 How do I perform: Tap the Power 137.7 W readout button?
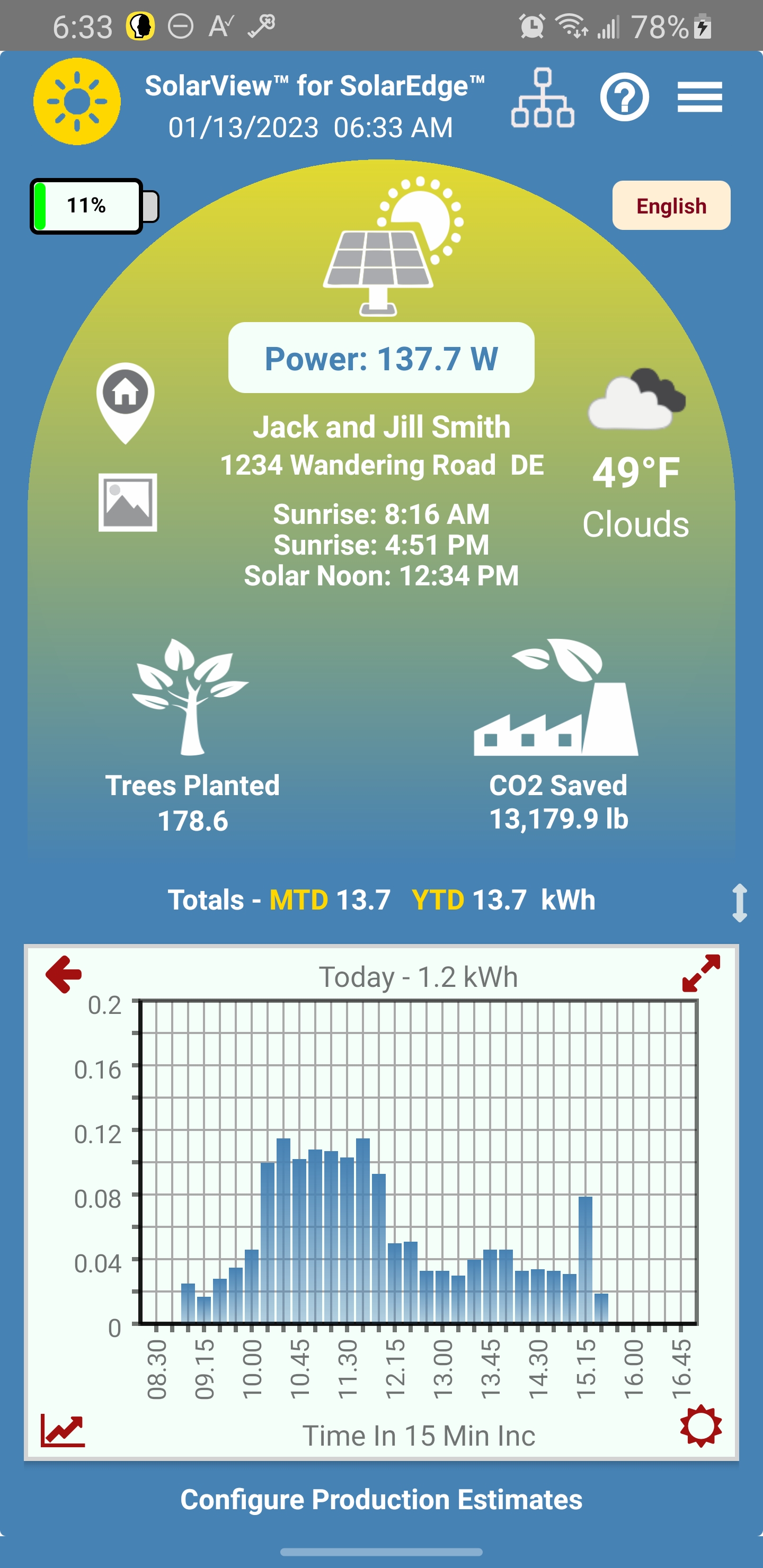(381, 358)
